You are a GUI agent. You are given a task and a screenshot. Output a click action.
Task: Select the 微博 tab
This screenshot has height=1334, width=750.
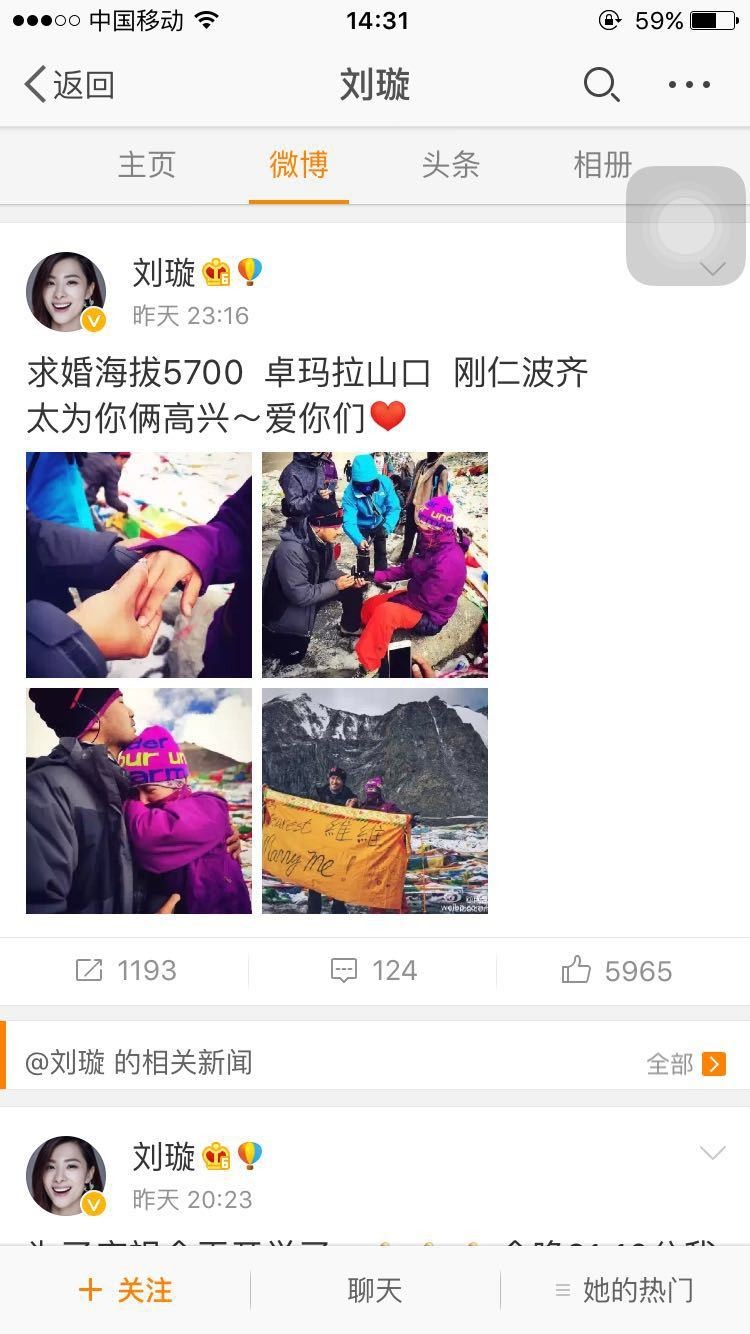pyautogui.click(x=298, y=165)
